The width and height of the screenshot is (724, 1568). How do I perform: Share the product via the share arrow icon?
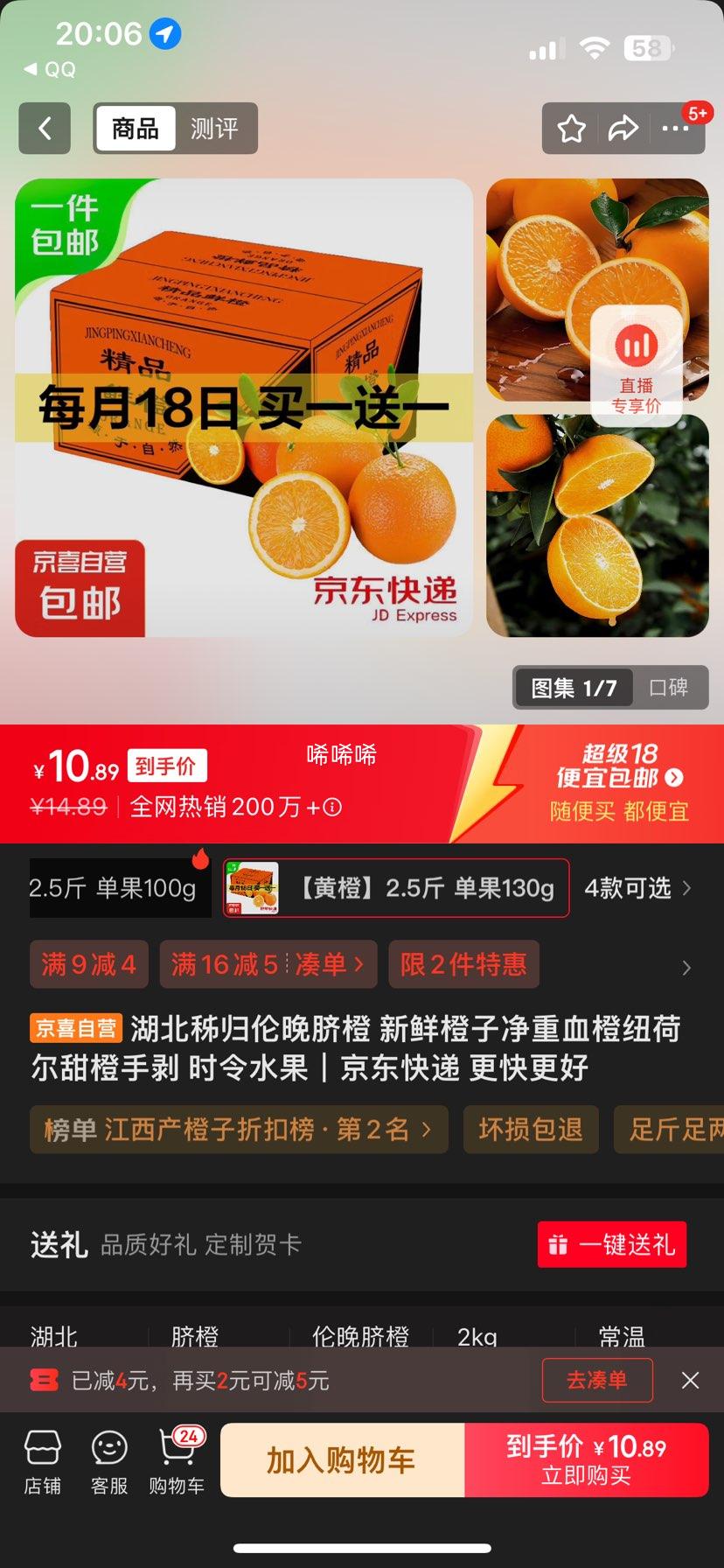[x=623, y=128]
